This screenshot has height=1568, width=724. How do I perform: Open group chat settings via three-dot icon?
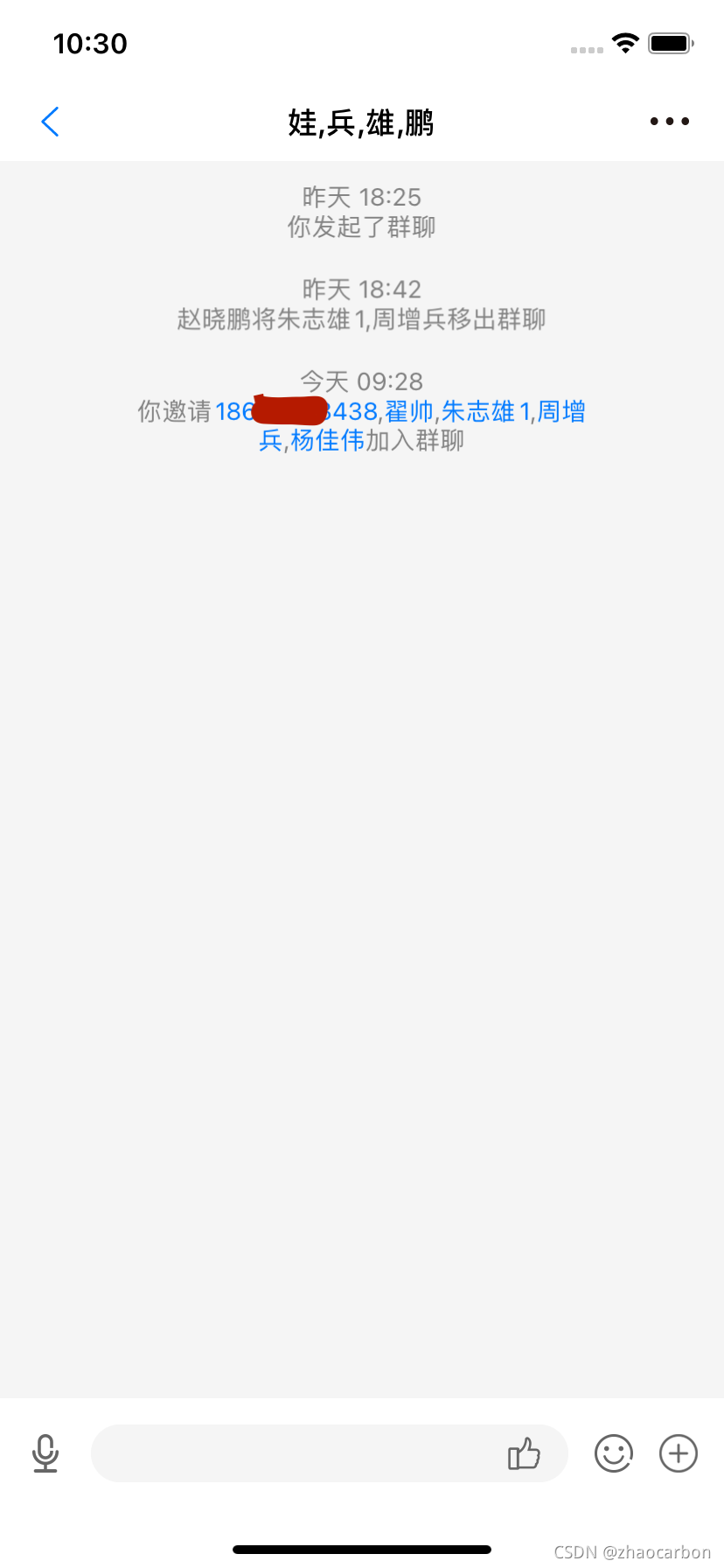[x=669, y=121]
